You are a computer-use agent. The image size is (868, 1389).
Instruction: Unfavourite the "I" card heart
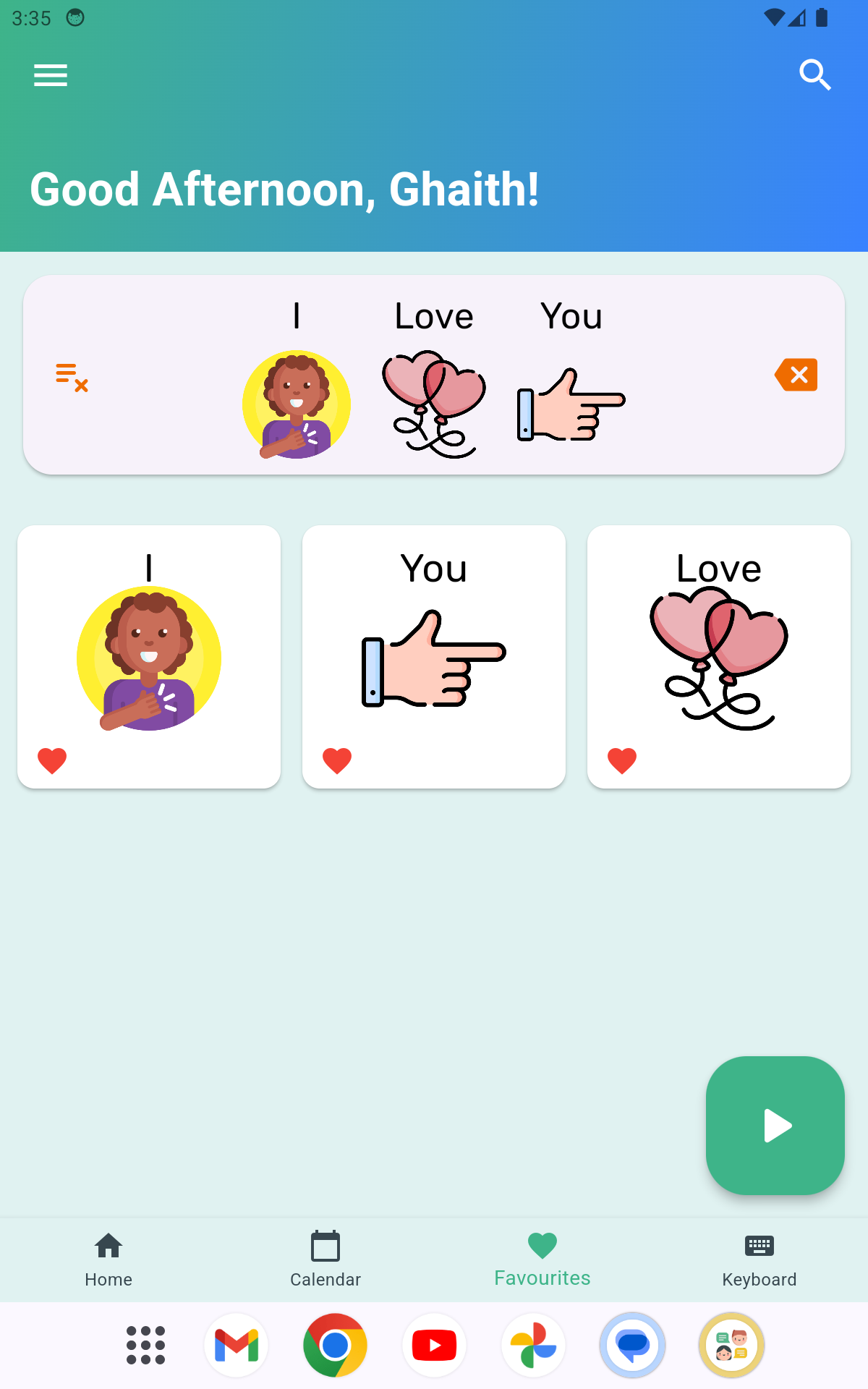pos(52,760)
